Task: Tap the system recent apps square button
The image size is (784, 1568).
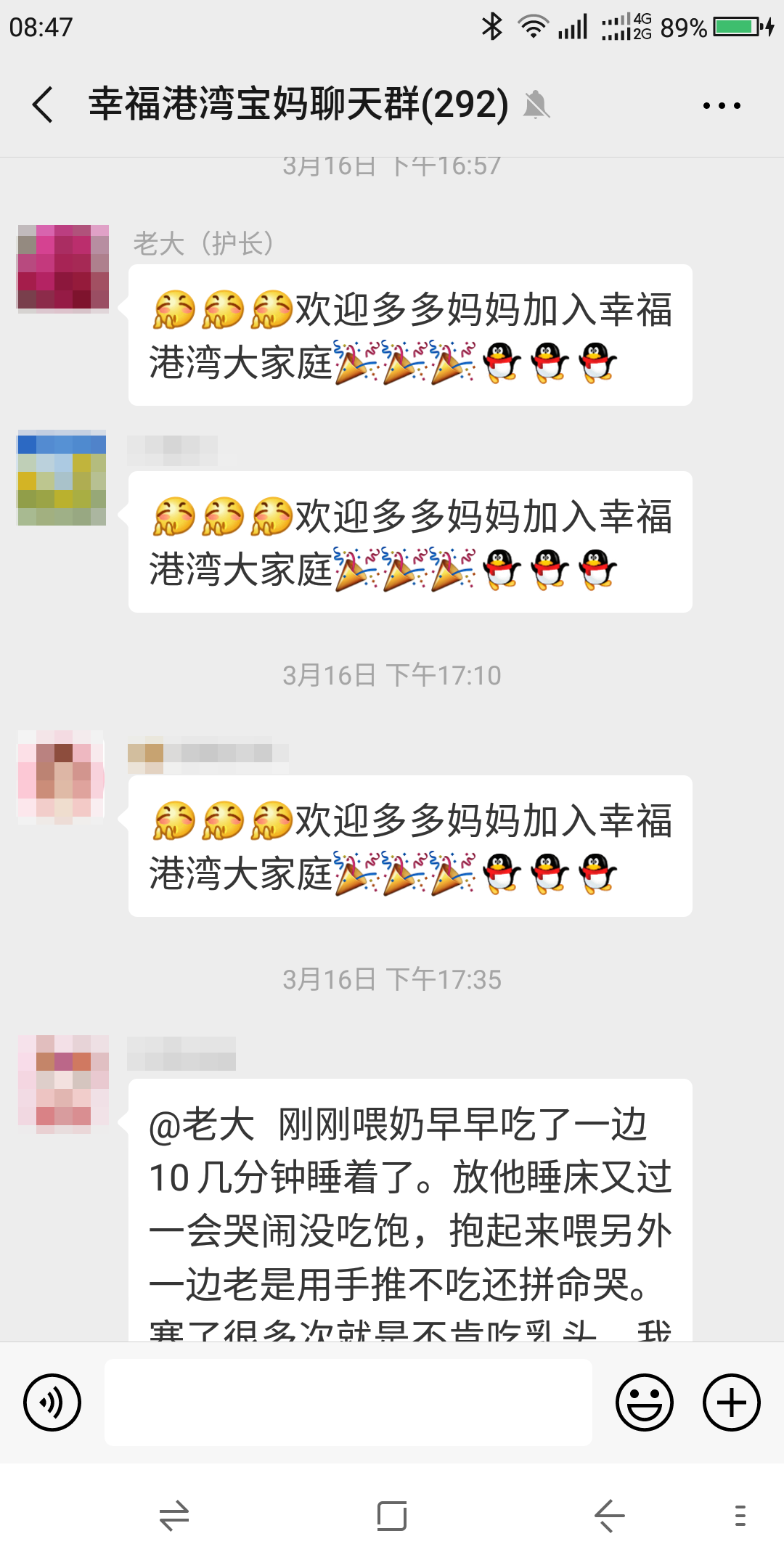Action: [392, 1516]
